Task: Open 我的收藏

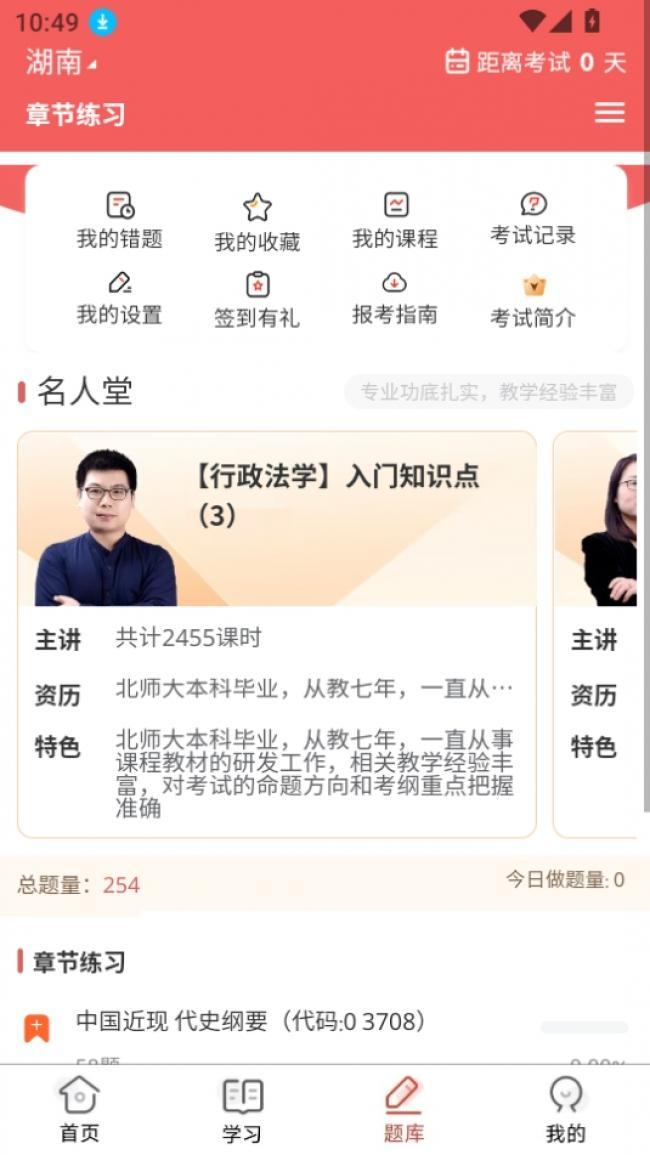Action: [257, 223]
